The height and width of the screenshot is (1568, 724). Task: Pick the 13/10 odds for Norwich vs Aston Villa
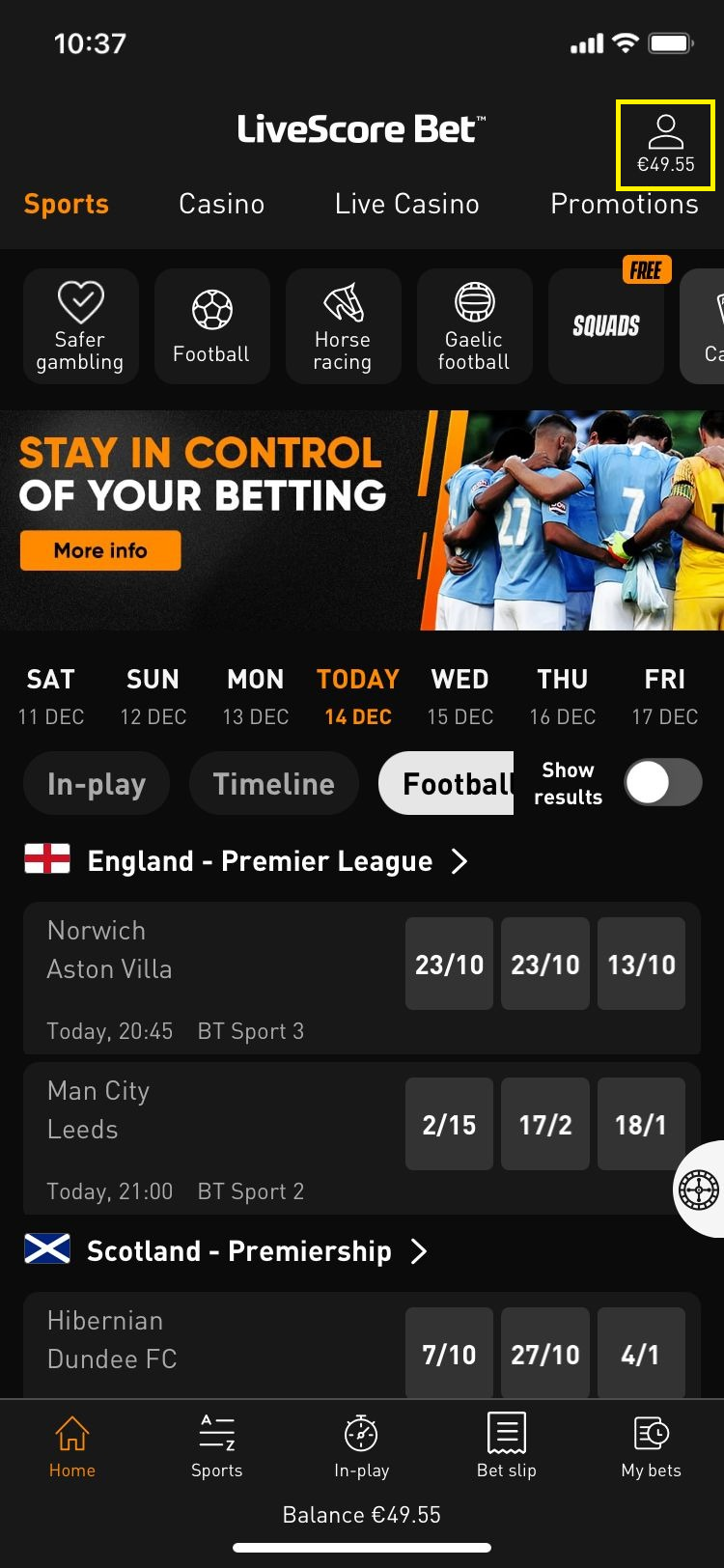click(x=641, y=964)
